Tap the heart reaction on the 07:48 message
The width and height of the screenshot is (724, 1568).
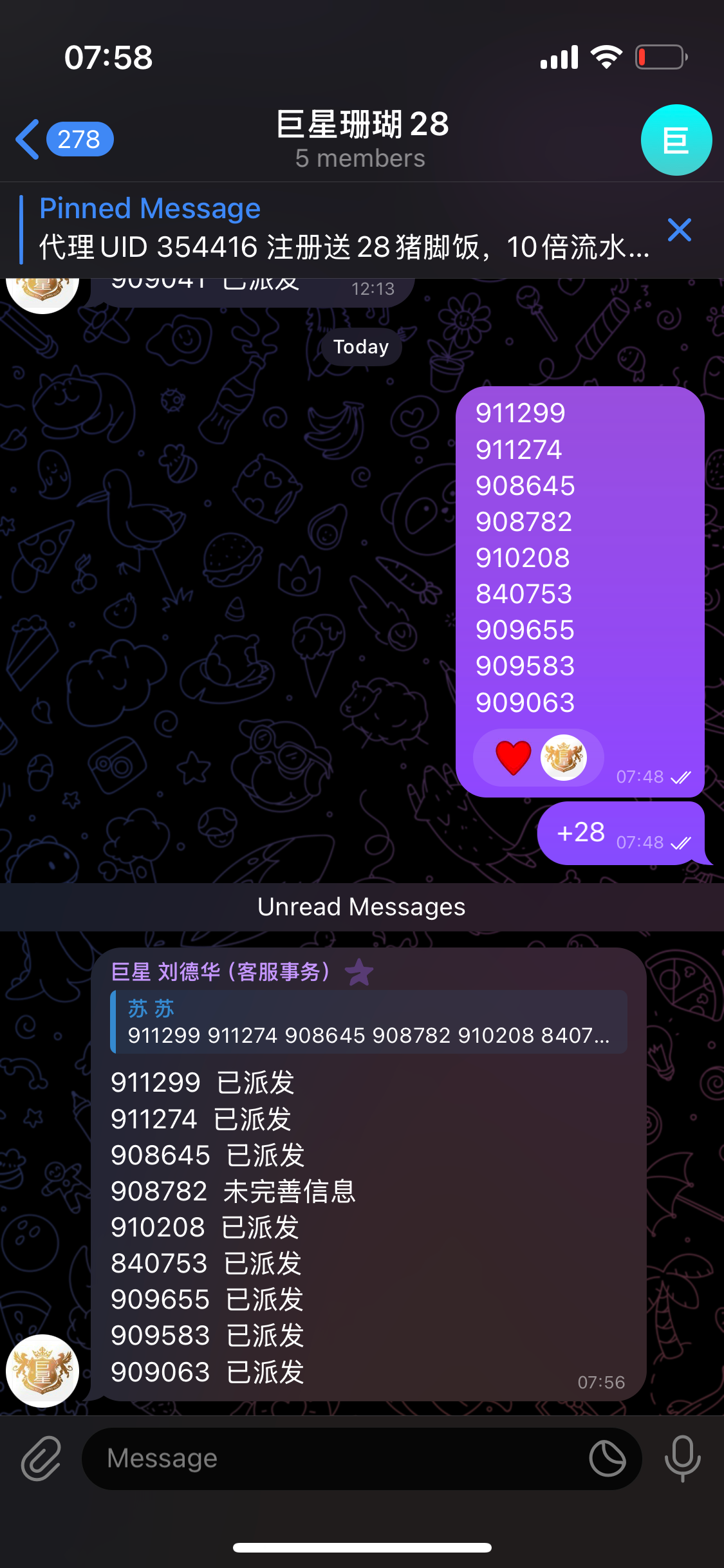click(513, 758)
